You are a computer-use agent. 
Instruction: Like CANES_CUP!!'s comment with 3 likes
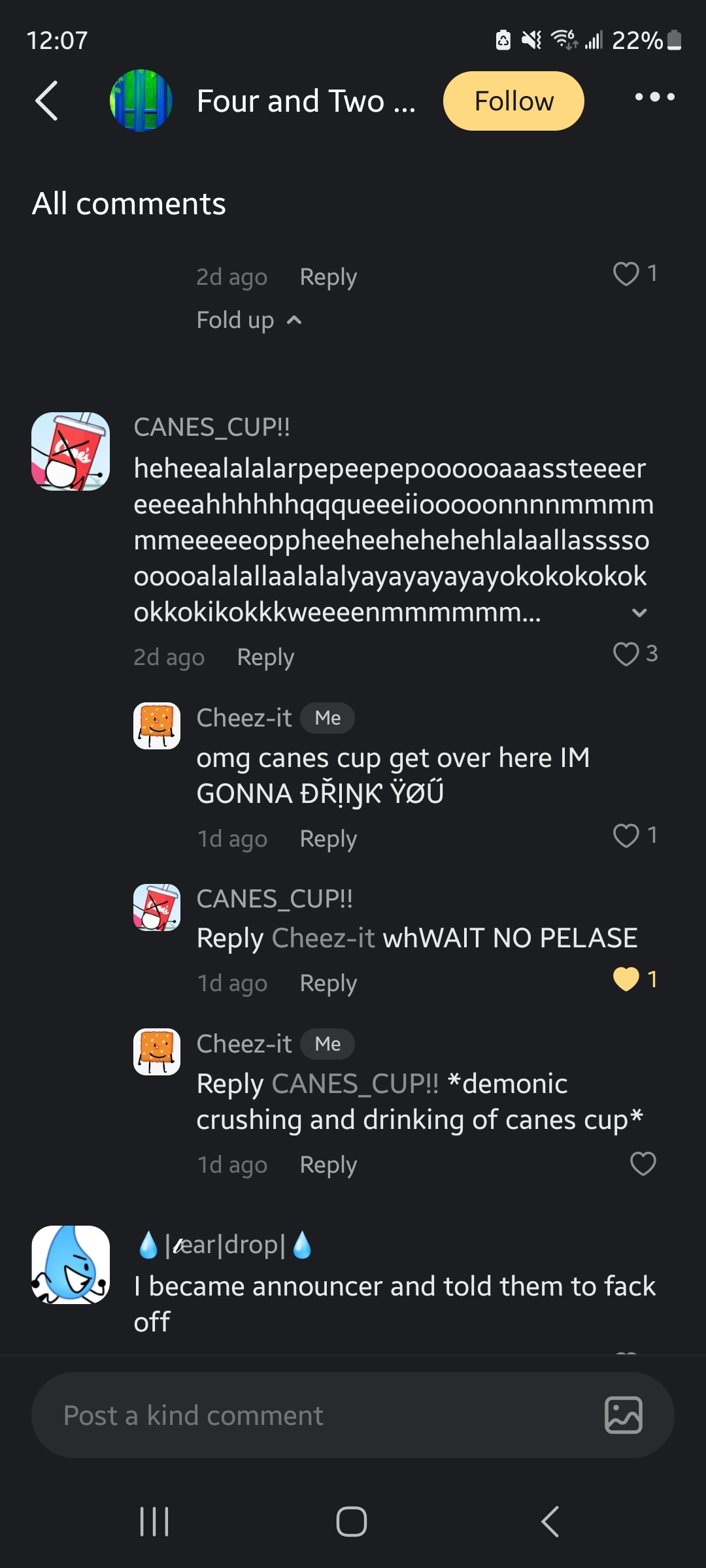click(x=626, y=654)
